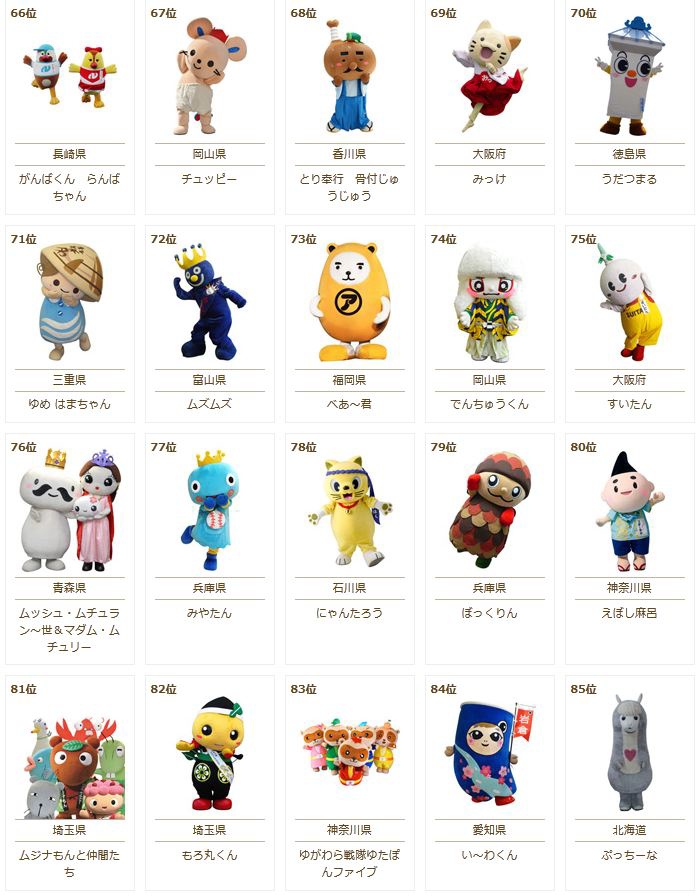700x896 pixels.
Task: View ムジナもんと仲間たち card
Action: (x=70, y=755)
